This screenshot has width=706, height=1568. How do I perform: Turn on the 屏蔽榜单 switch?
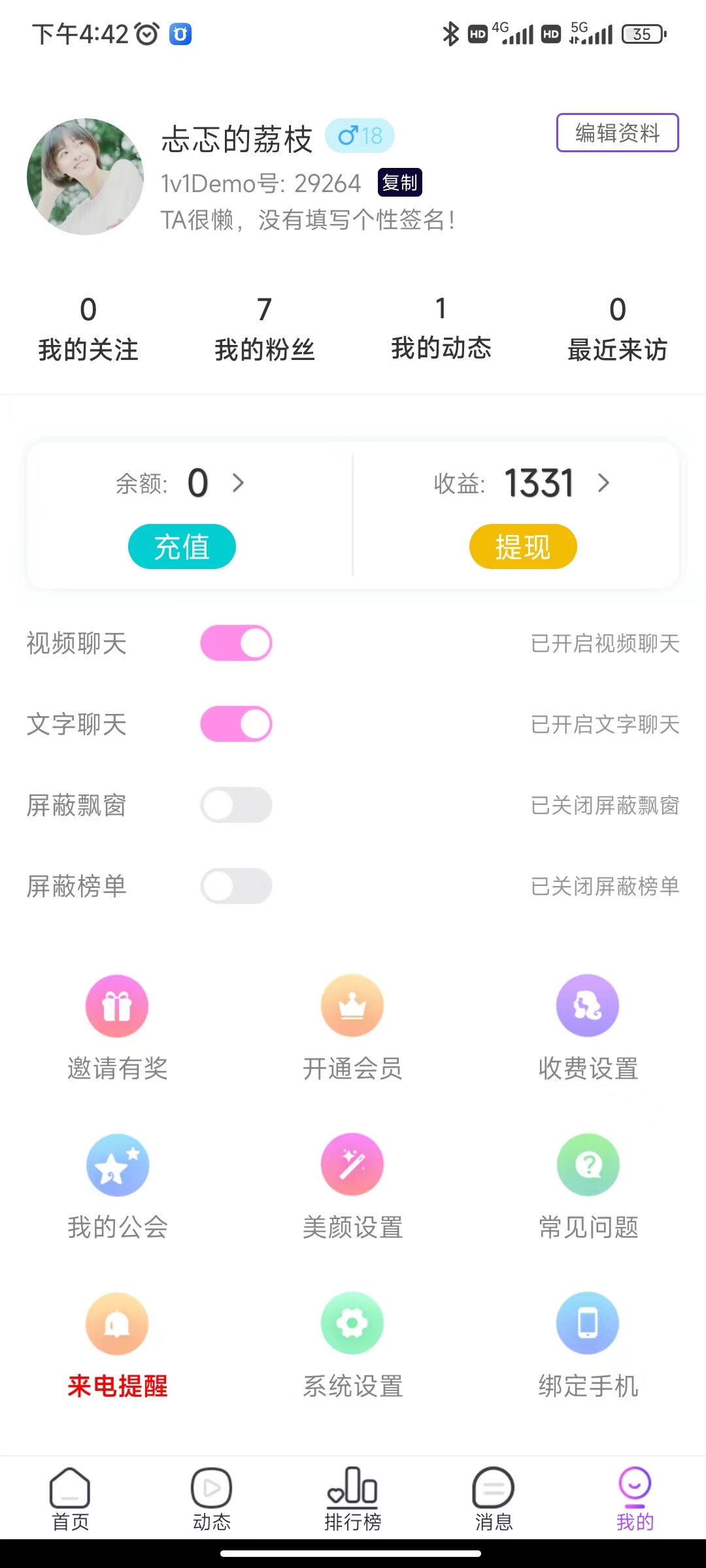236,886
